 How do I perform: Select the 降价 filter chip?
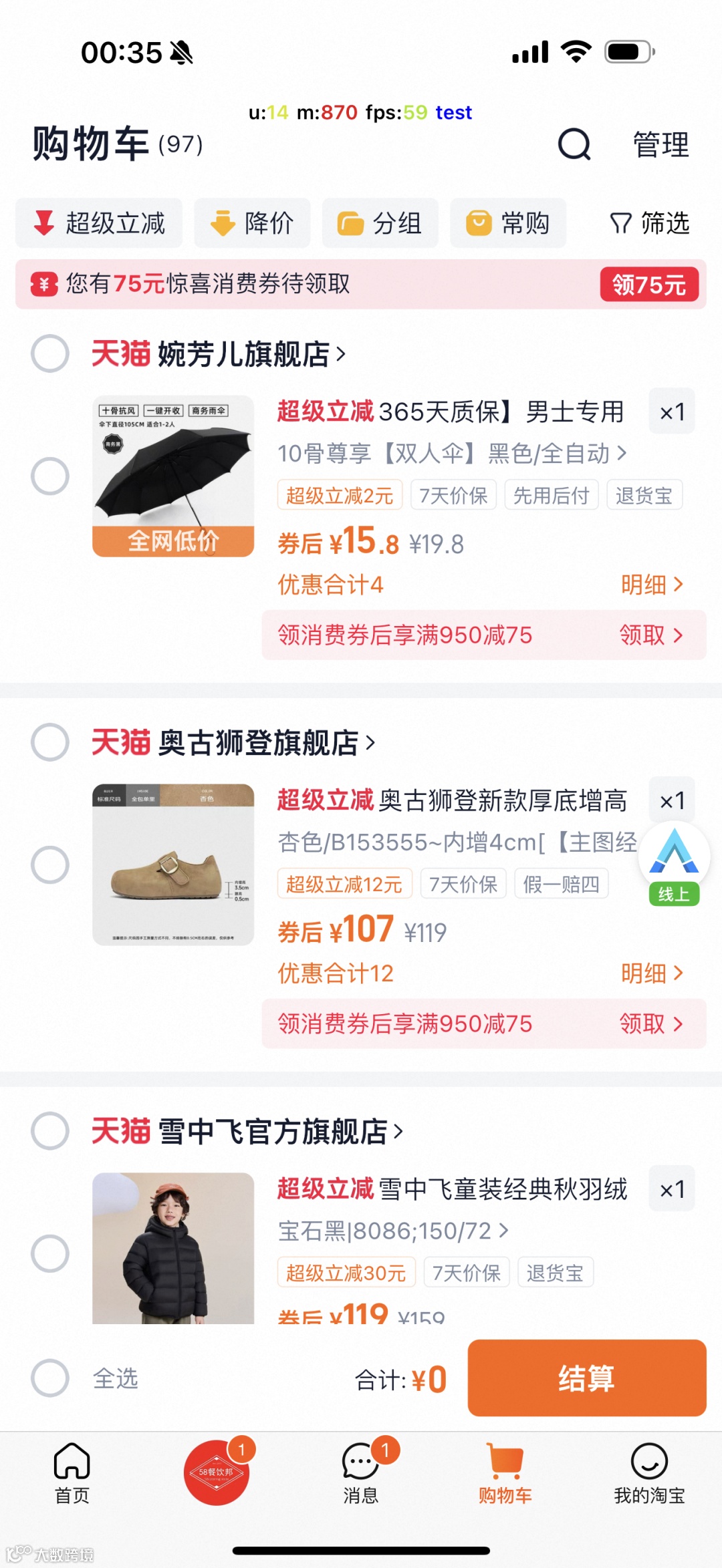coord(252,223)
